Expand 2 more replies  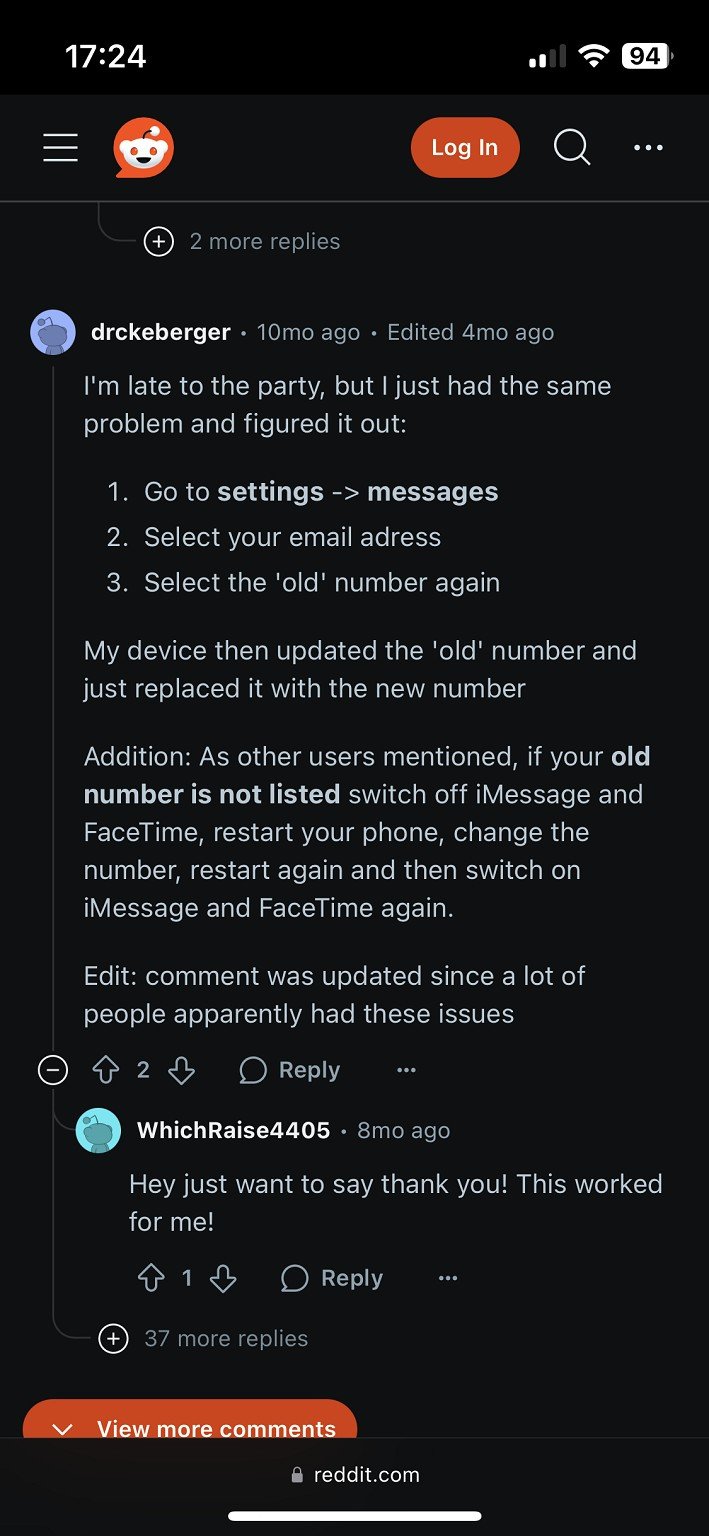(243, 241)
